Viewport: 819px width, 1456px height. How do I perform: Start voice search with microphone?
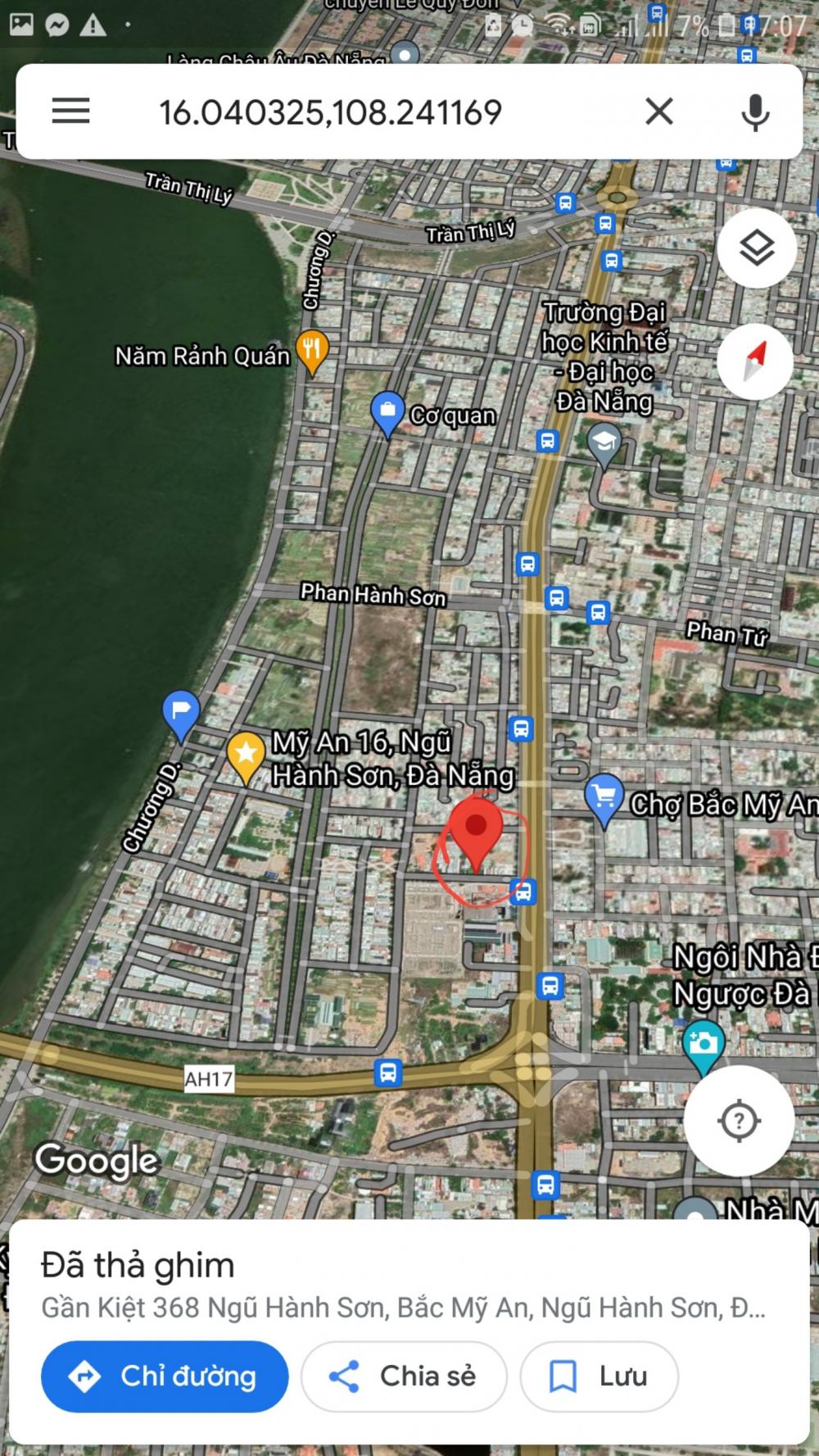755,112
